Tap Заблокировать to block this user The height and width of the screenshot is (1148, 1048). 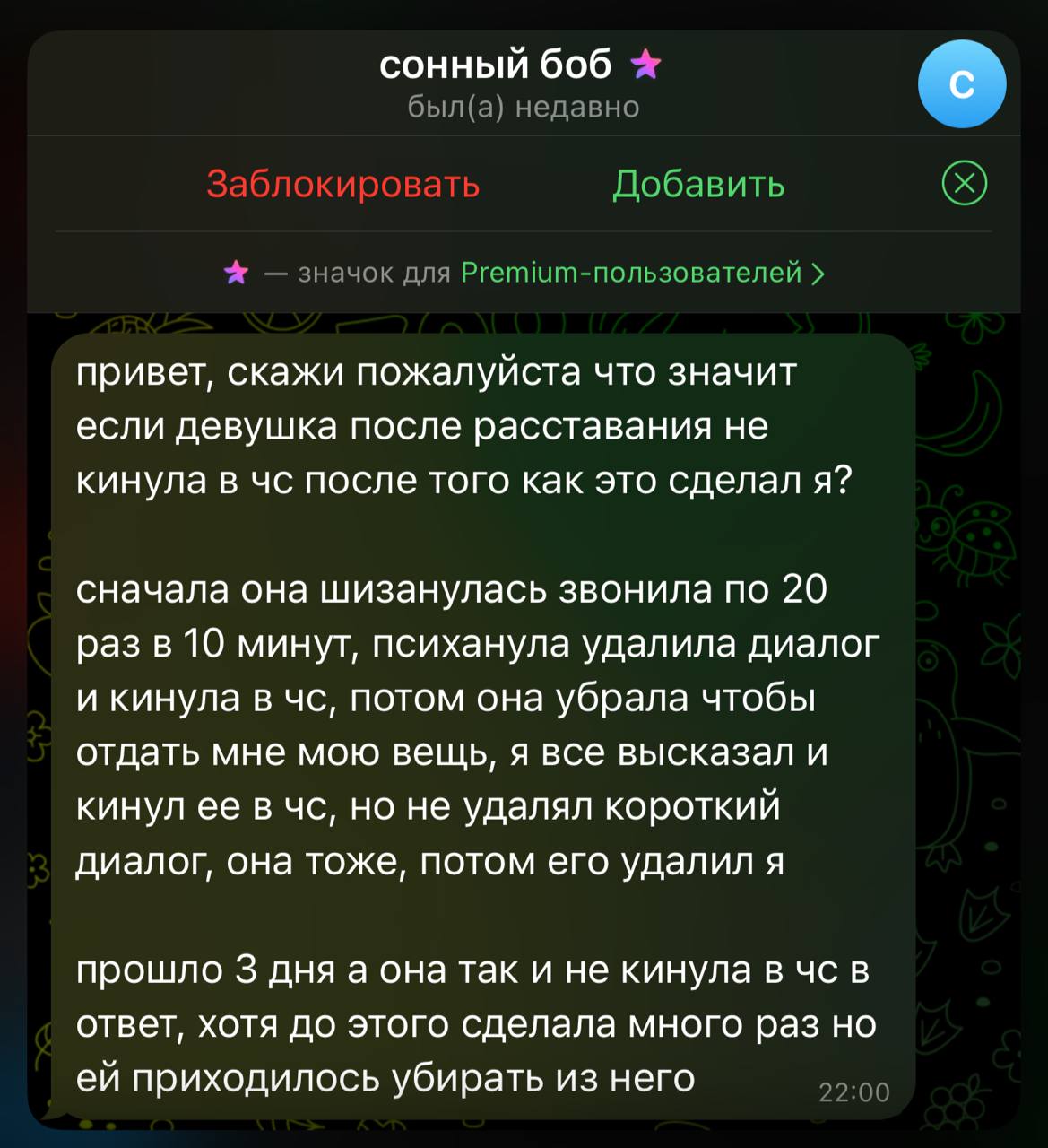pos(343,185)
